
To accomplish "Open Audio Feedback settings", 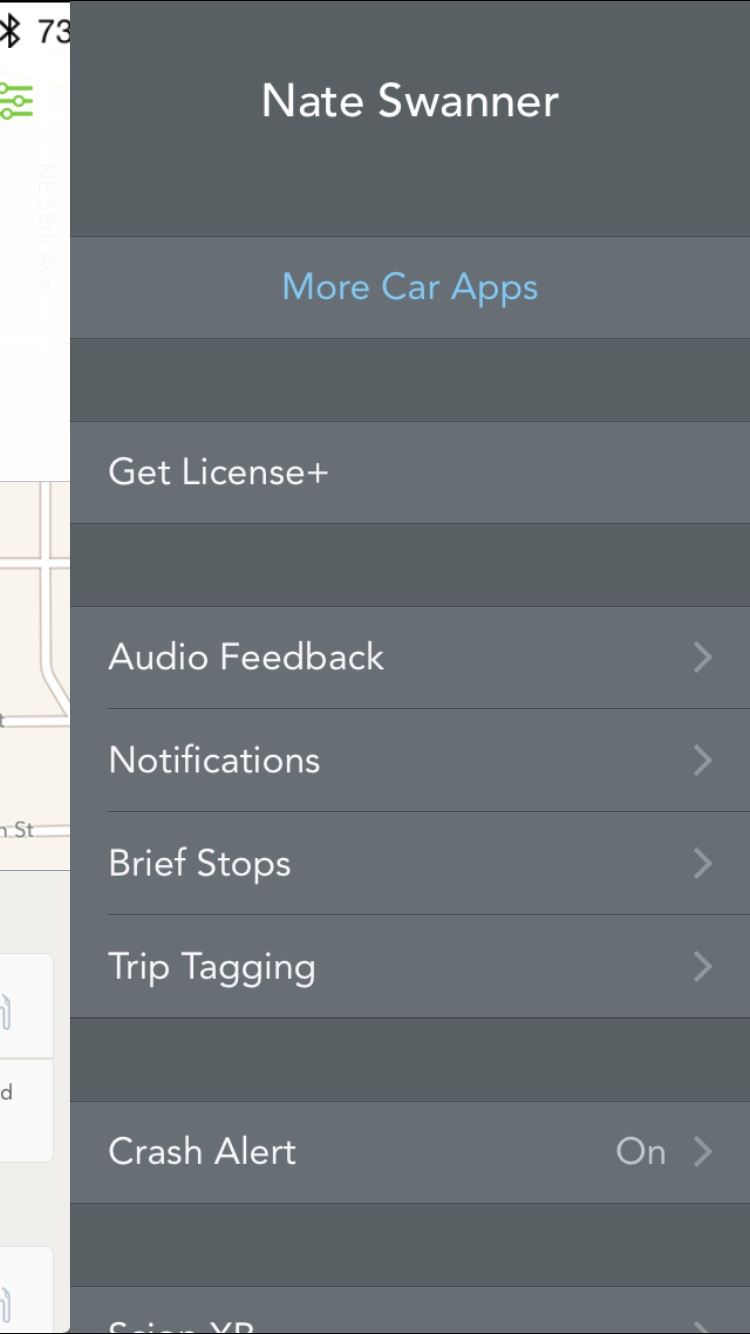I will [410, 657].
